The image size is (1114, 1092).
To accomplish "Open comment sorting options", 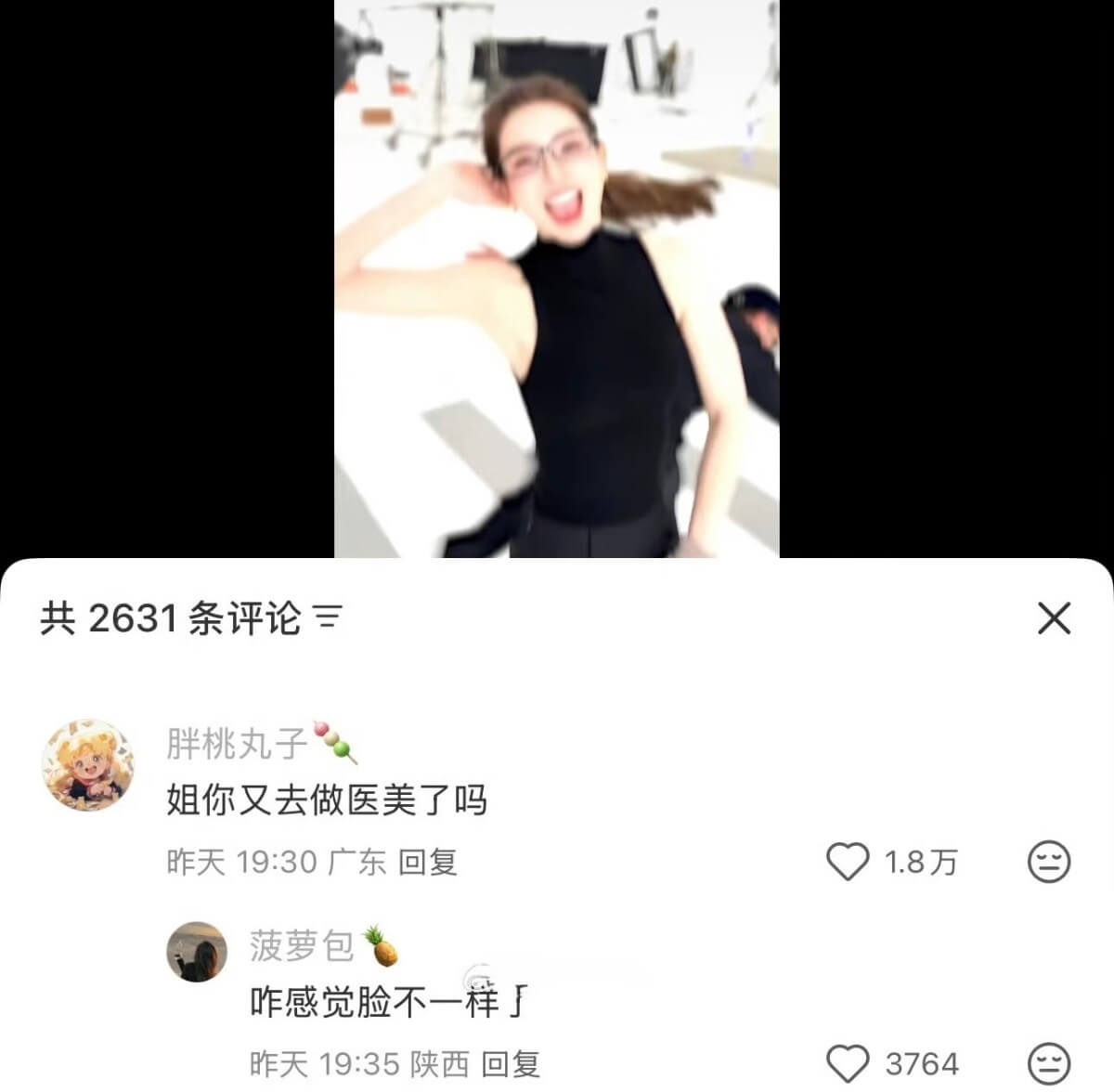I will [329, 617].
